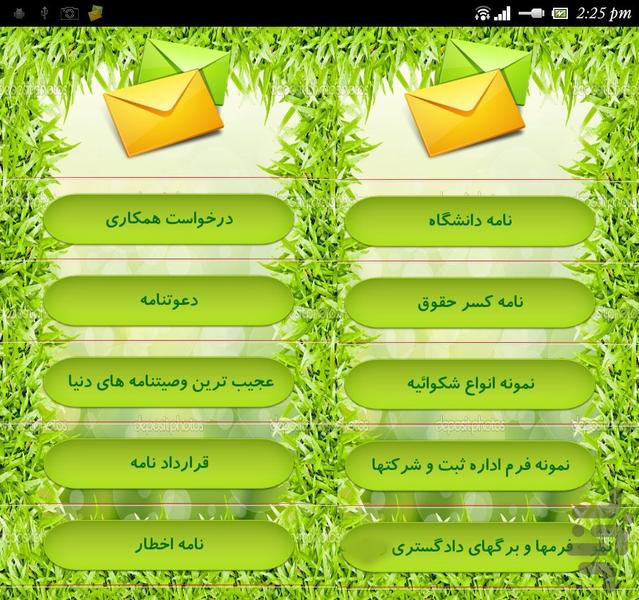Select نمونه فرم اداره ثبت و شرکتها
This screenshot has height=600, width=639.
click(x=470, y=465)
